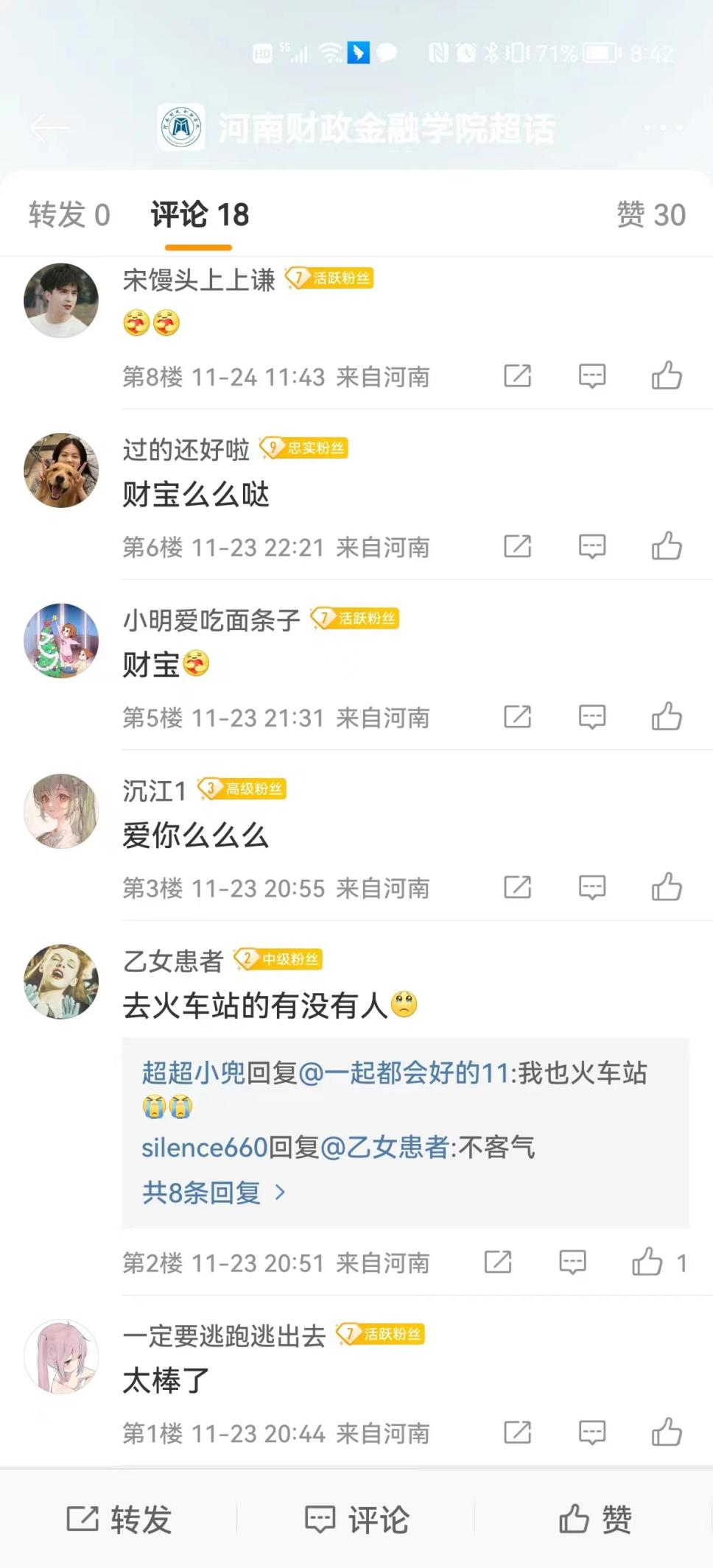Repost 宋馒头上上谦's comment
The height and width of the screenshot is (1568, 713).
pyautogui.click(x=517, y=376)
